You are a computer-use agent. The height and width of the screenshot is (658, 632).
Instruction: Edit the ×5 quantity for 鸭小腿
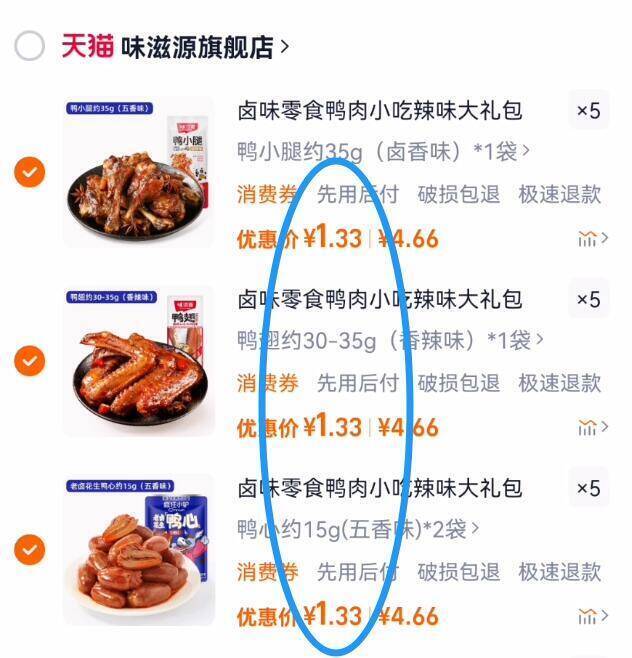[x=588, y=111]
